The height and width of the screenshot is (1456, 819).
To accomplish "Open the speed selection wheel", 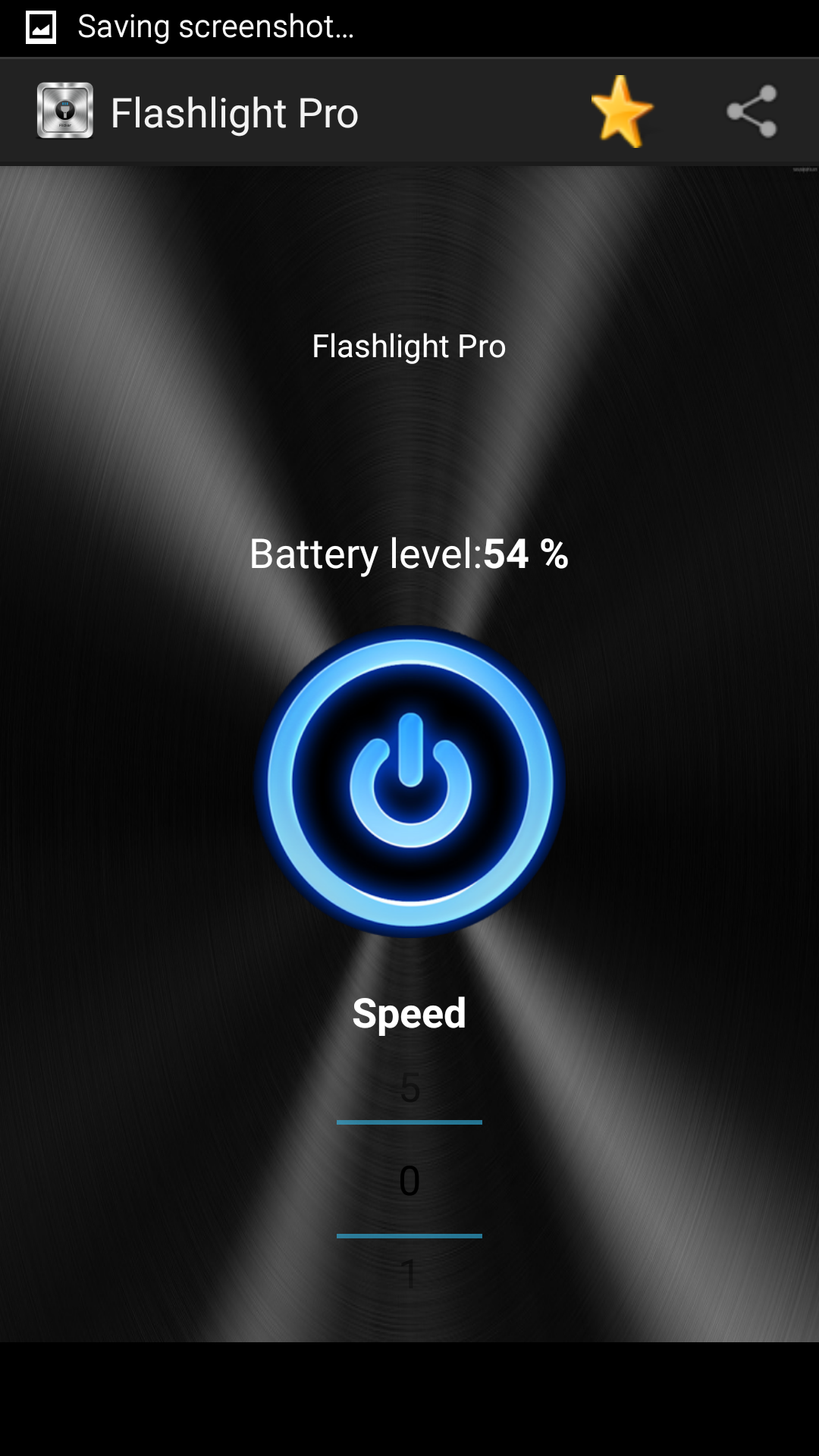I will click(409, 1179).
